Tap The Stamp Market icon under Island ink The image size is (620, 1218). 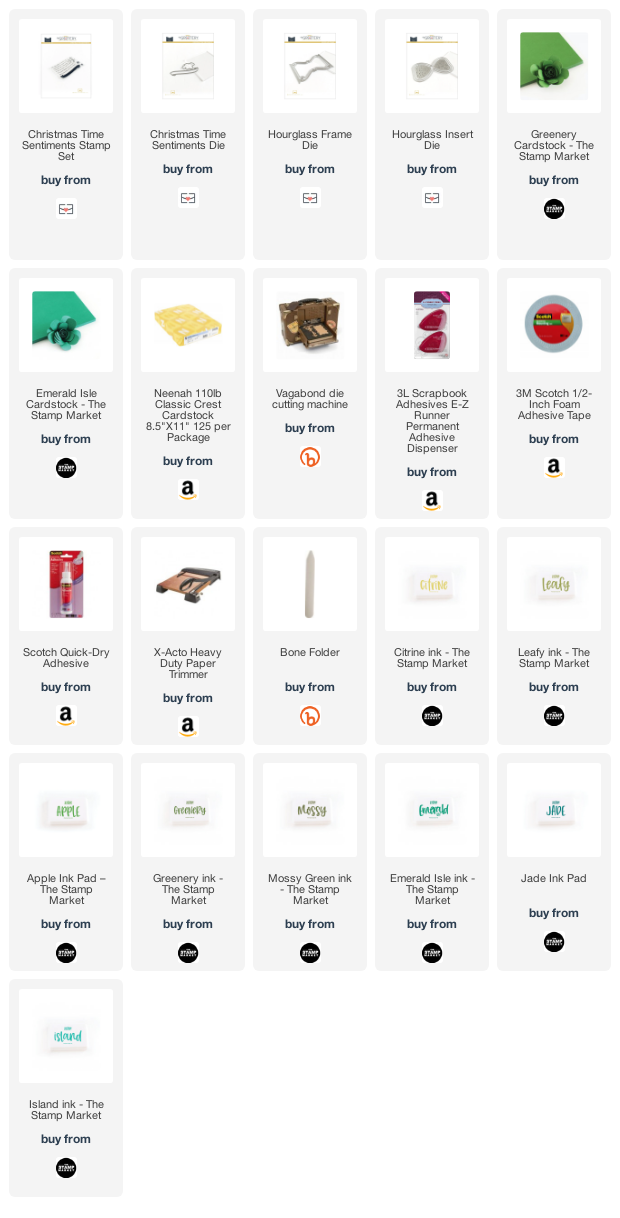point(66,1168)
